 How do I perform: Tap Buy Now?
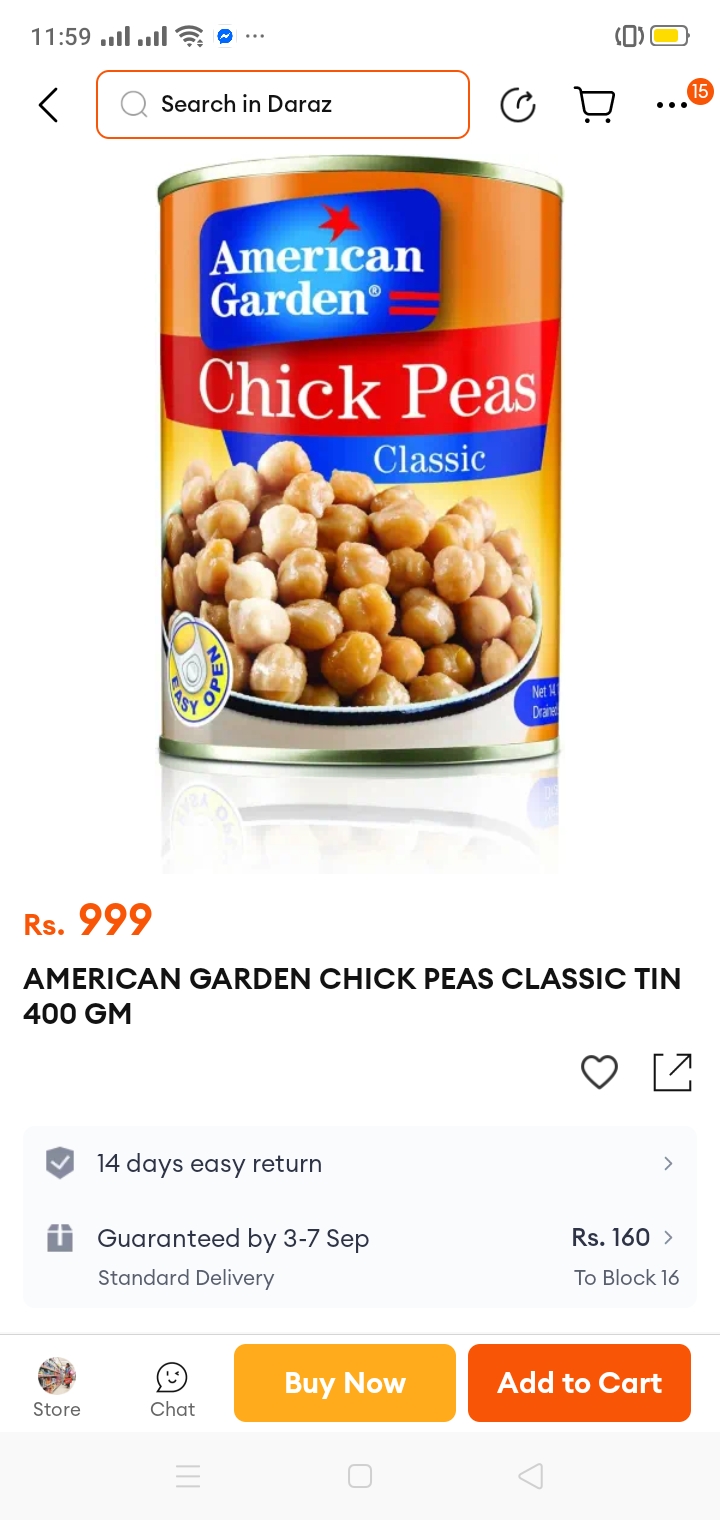pos(345,1383)
